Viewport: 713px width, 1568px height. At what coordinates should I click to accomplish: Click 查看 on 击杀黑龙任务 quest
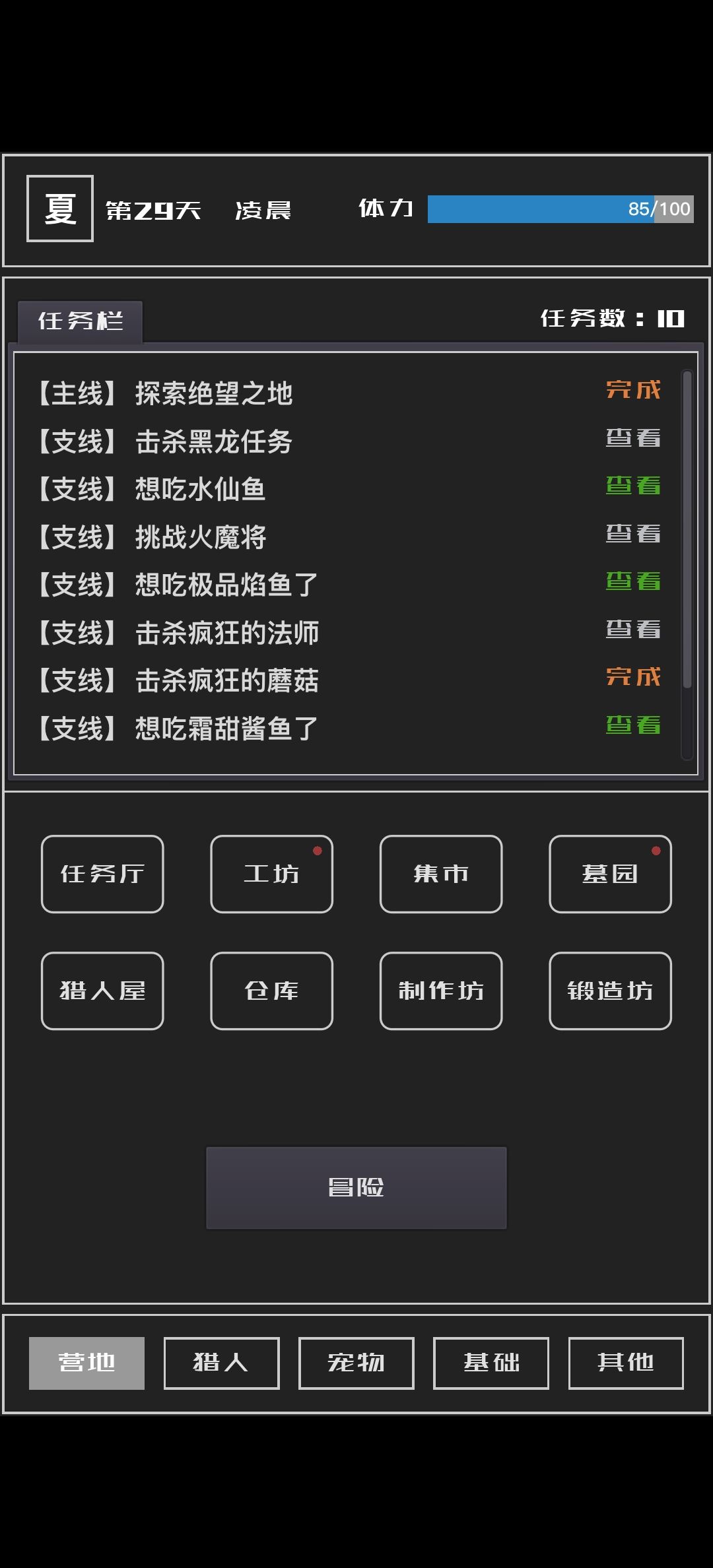tap(634, 439)
